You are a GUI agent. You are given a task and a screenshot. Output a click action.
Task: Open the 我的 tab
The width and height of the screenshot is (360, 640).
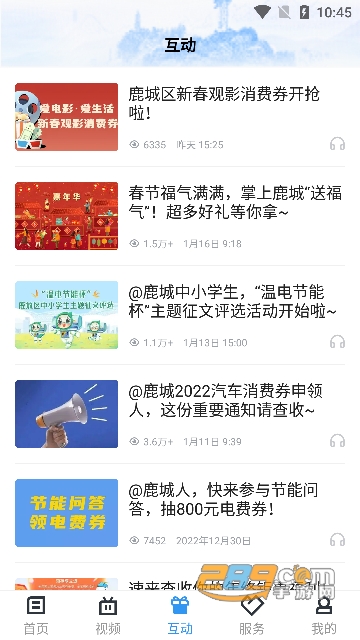coord(324,616)
